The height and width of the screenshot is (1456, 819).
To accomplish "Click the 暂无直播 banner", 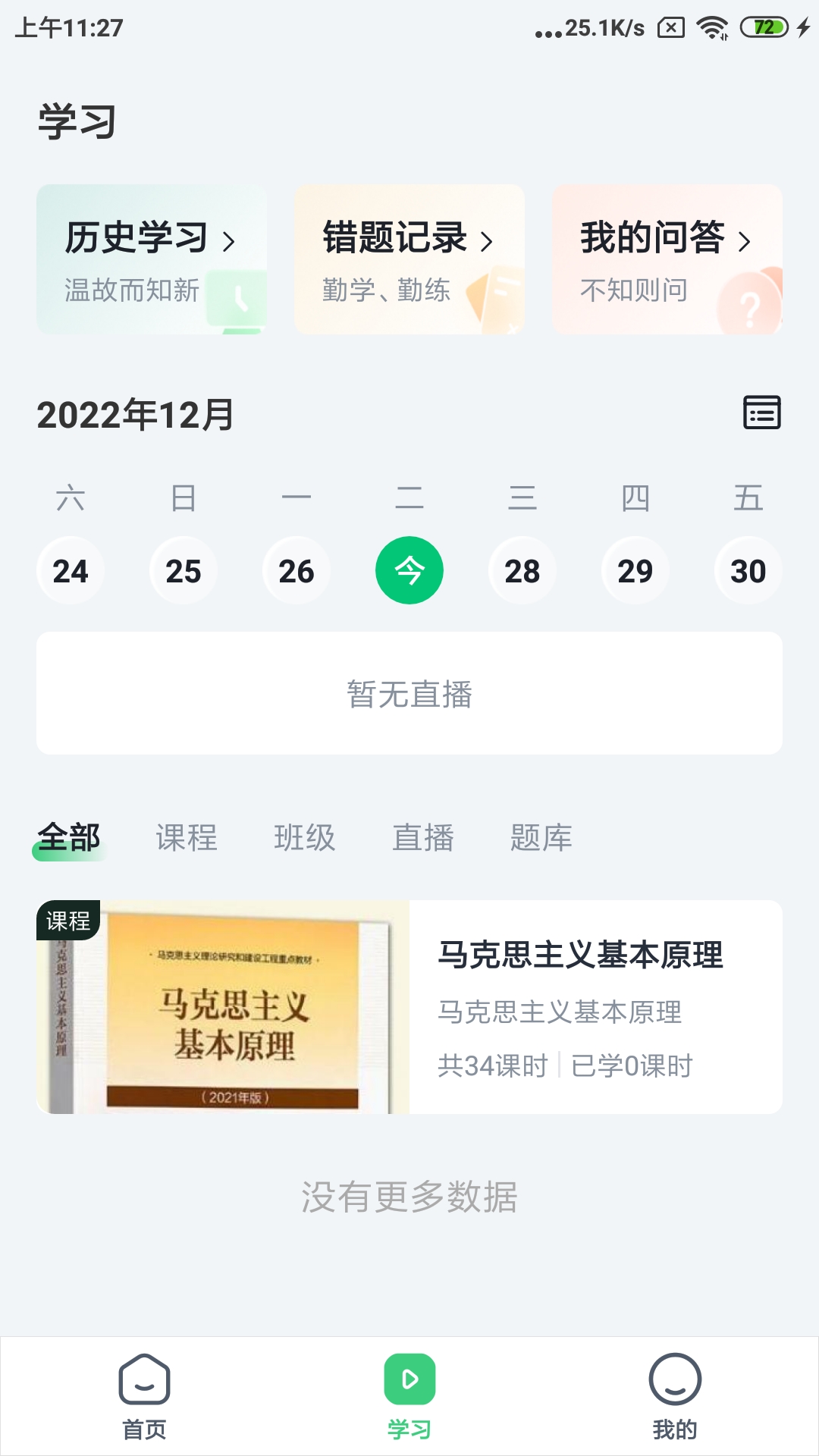I will (x=409, y=692).
